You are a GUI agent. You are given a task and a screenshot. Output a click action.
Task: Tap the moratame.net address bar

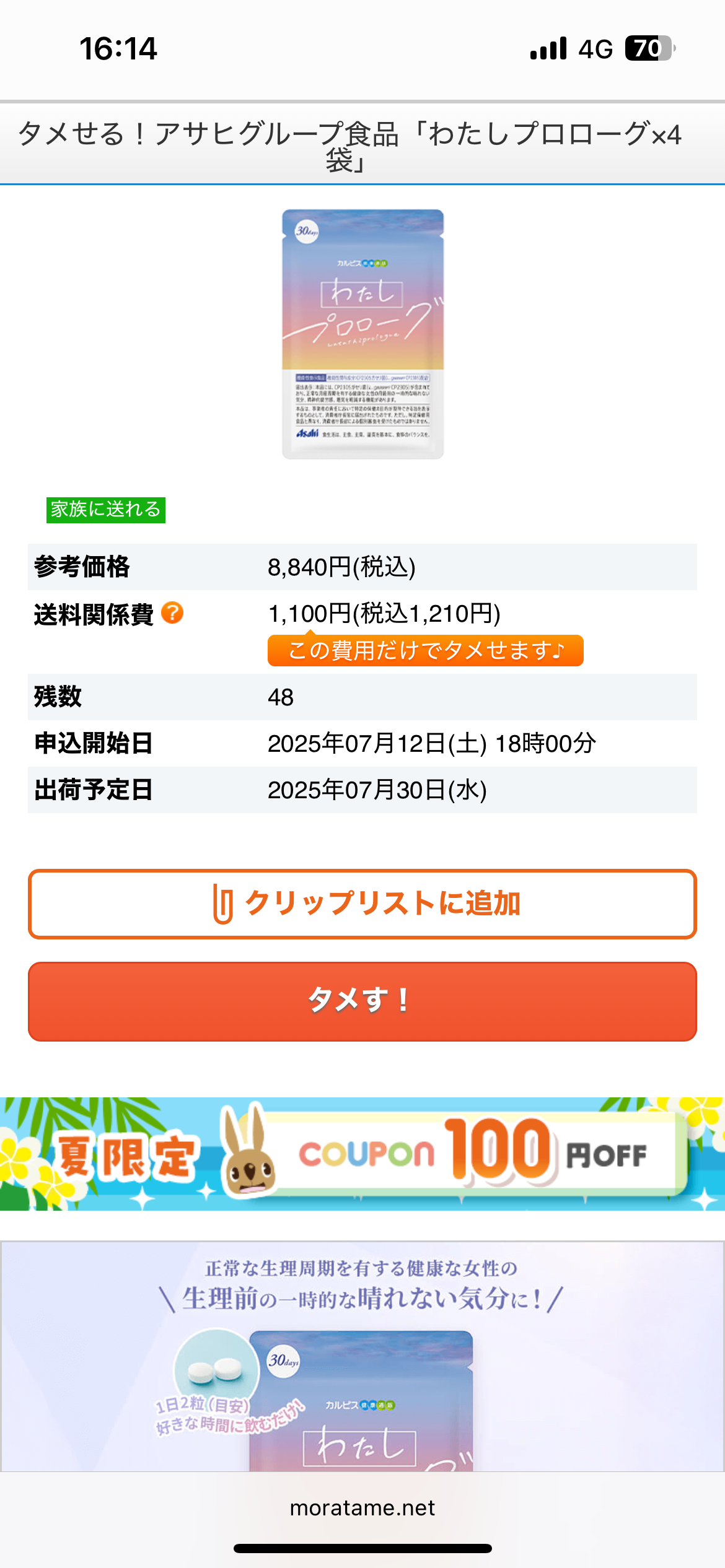[x=362, y=1508]
